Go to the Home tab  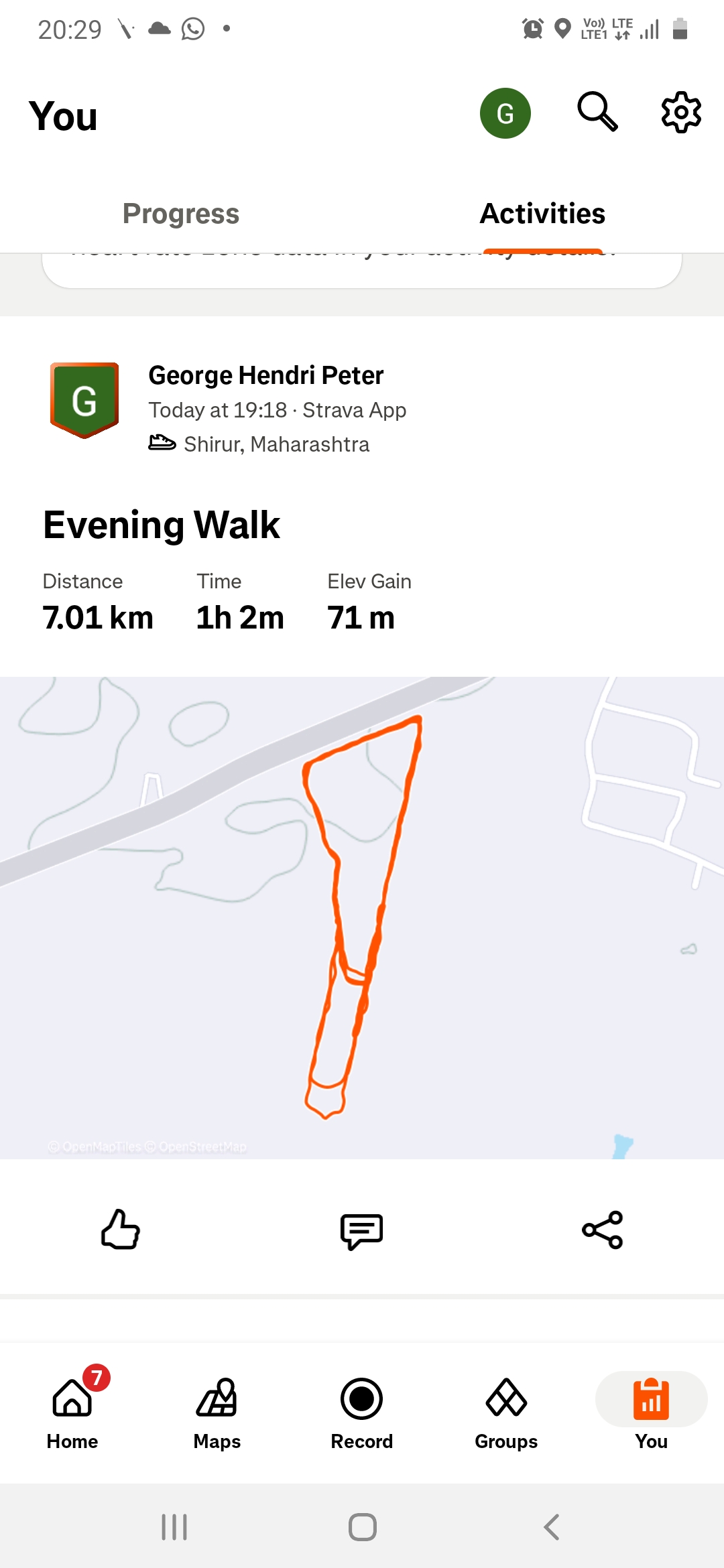(x=72, y=1408)
